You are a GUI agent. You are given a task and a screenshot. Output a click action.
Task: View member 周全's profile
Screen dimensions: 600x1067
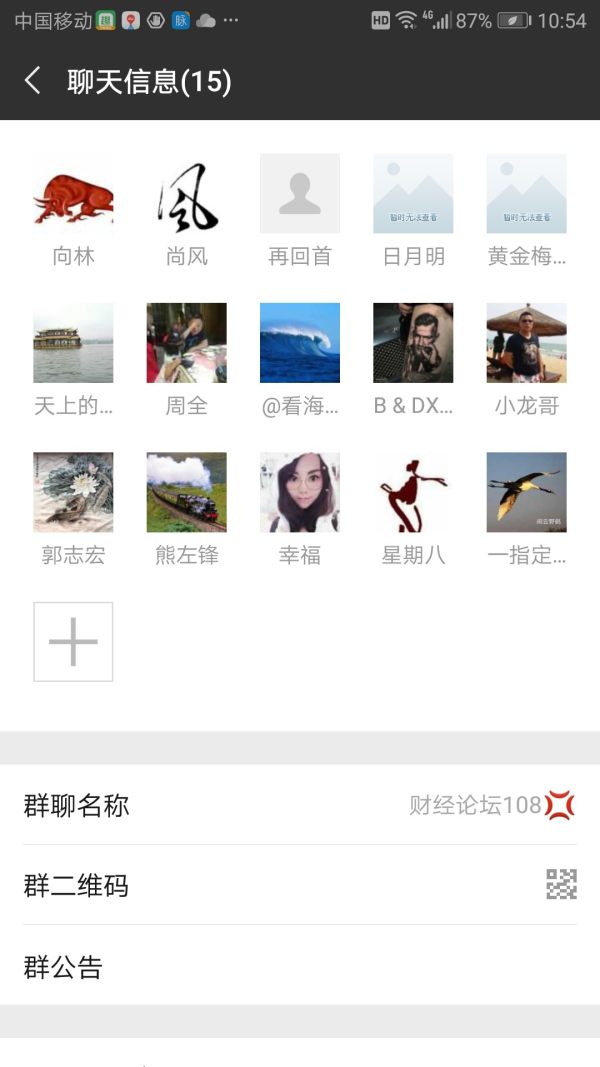click(x=186, y=343)
